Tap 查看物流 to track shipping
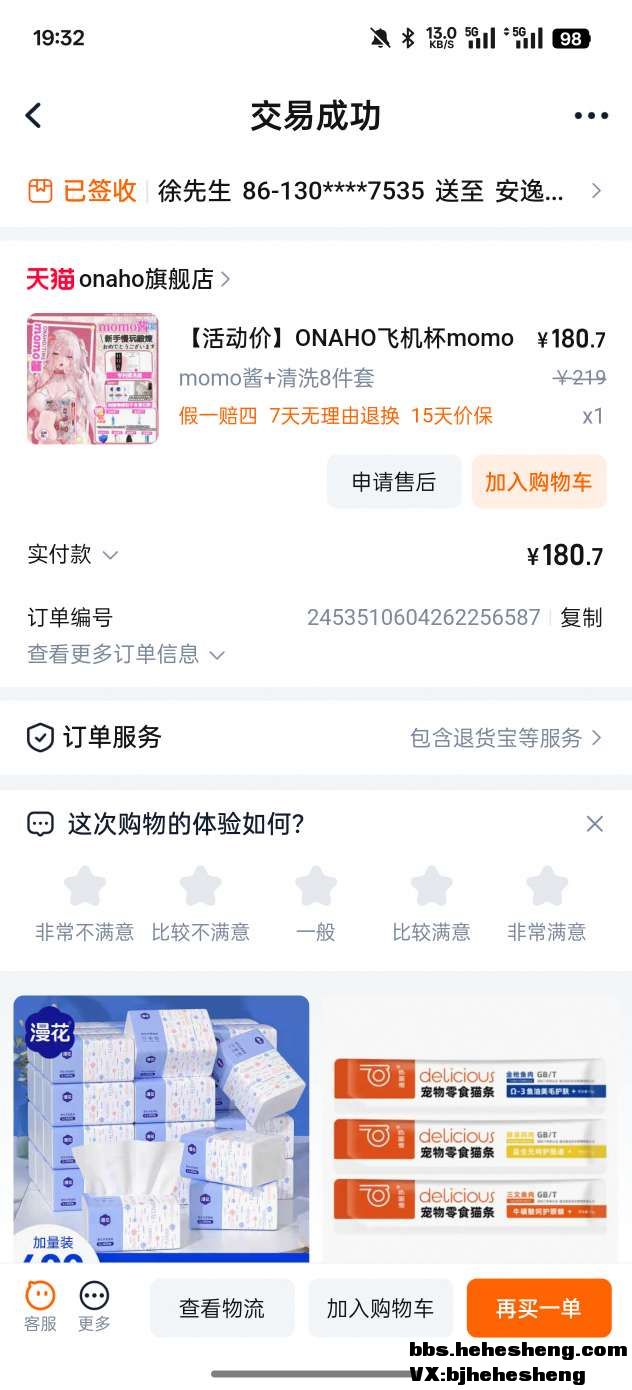Screen dimensions: 632x1390 [x=222, y=1308]
